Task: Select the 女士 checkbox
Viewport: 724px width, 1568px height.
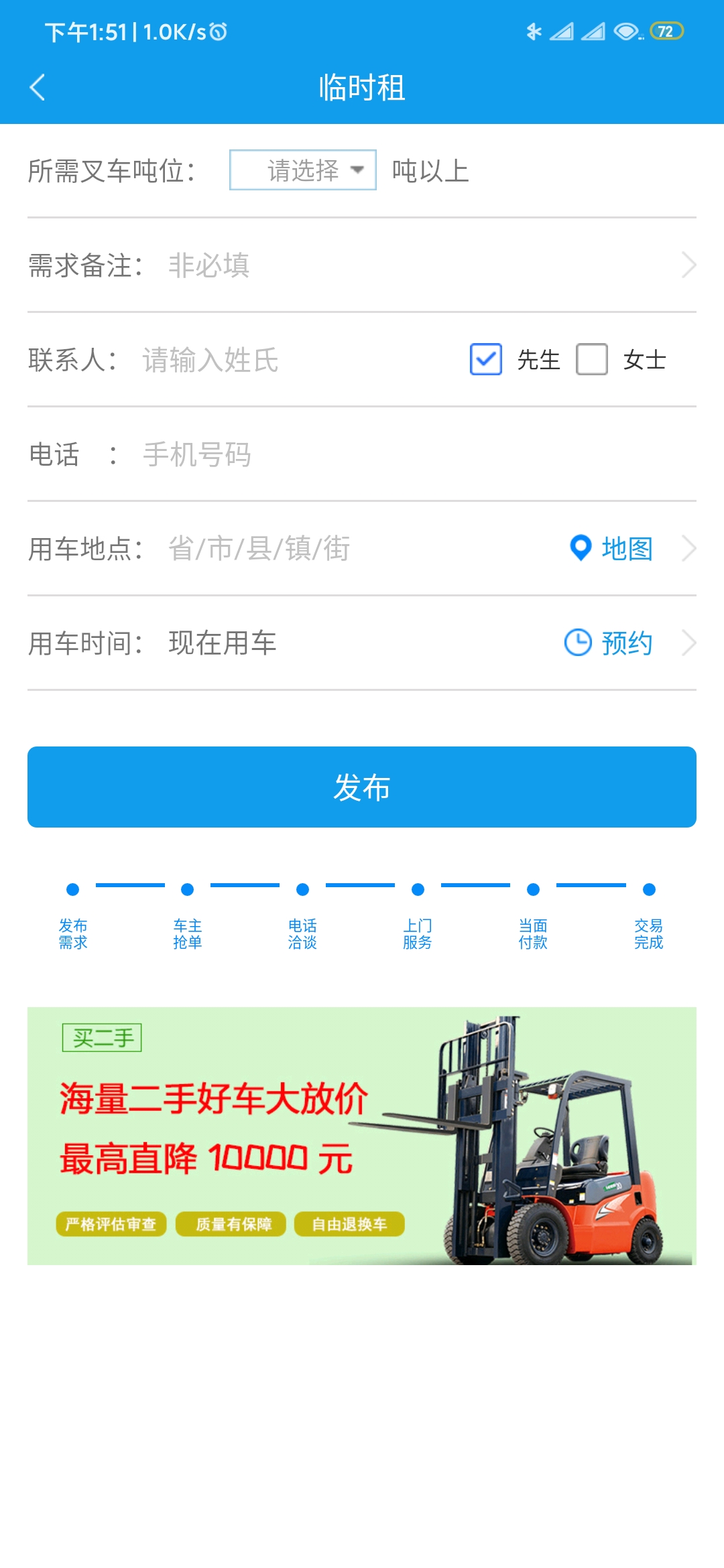Action: click(x=592, y=359)
